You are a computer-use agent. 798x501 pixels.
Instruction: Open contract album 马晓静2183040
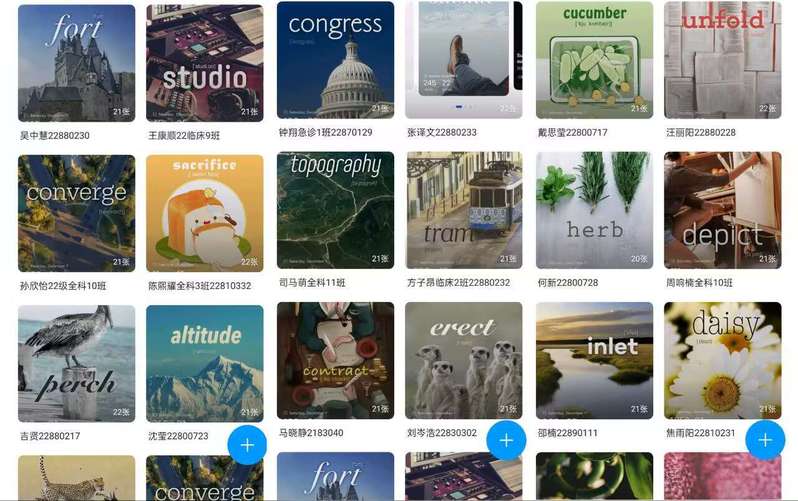click(335, 360)
